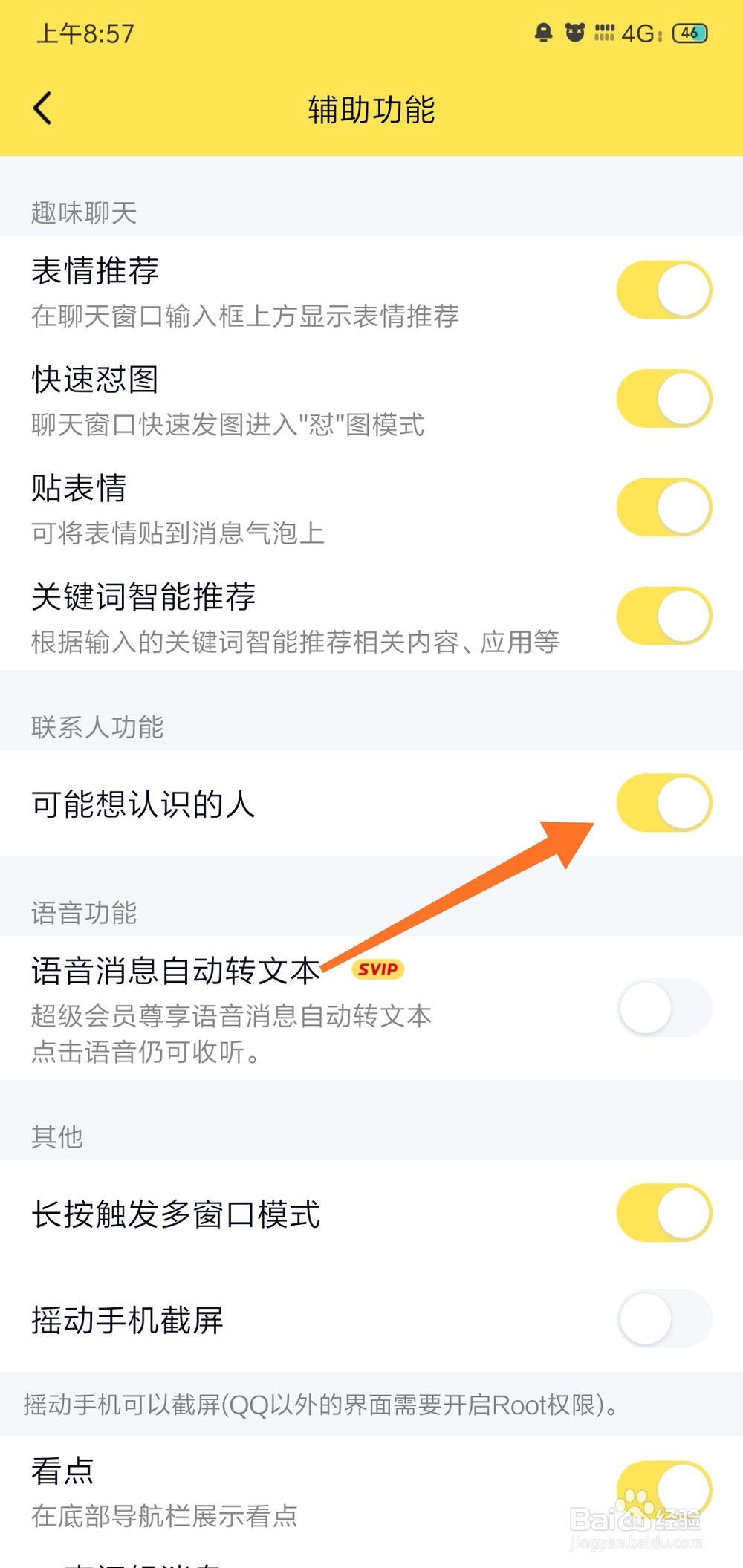Toggle off 关键词智能推荐
Screen dimensions: 743x1568
click(663, 616)
